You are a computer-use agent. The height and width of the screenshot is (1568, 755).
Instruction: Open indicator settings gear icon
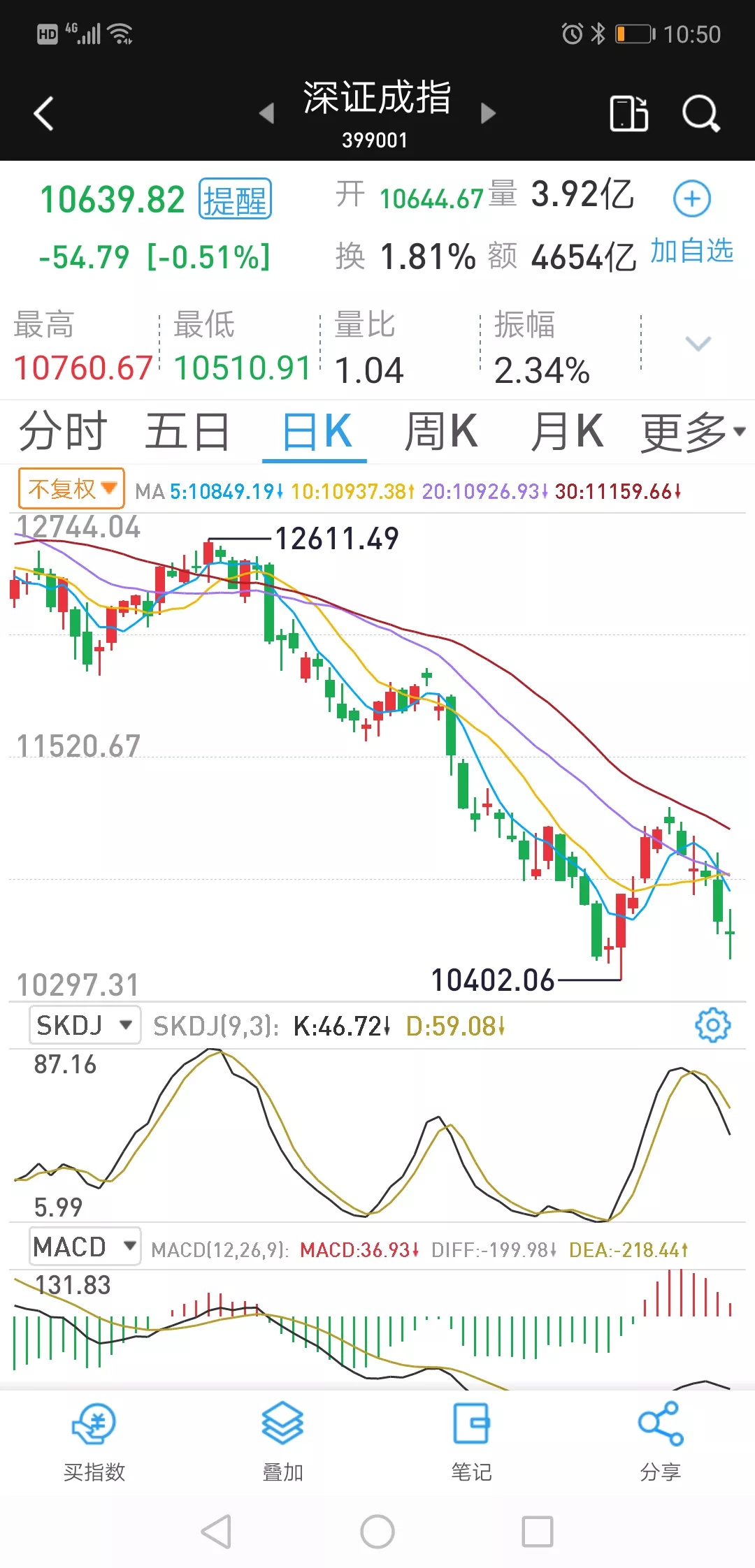point(712,1025)
